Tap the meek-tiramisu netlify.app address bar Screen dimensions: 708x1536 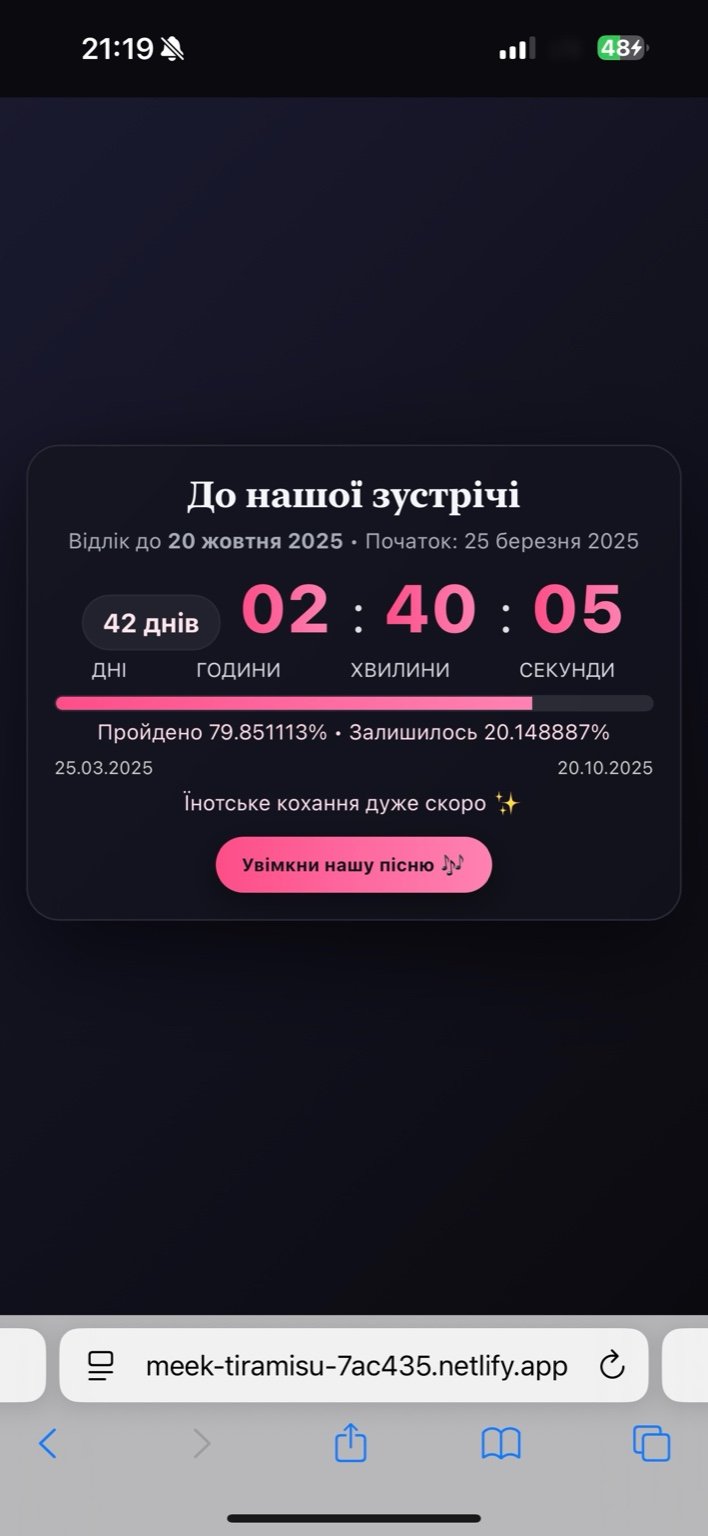(x=356, y=1366)
